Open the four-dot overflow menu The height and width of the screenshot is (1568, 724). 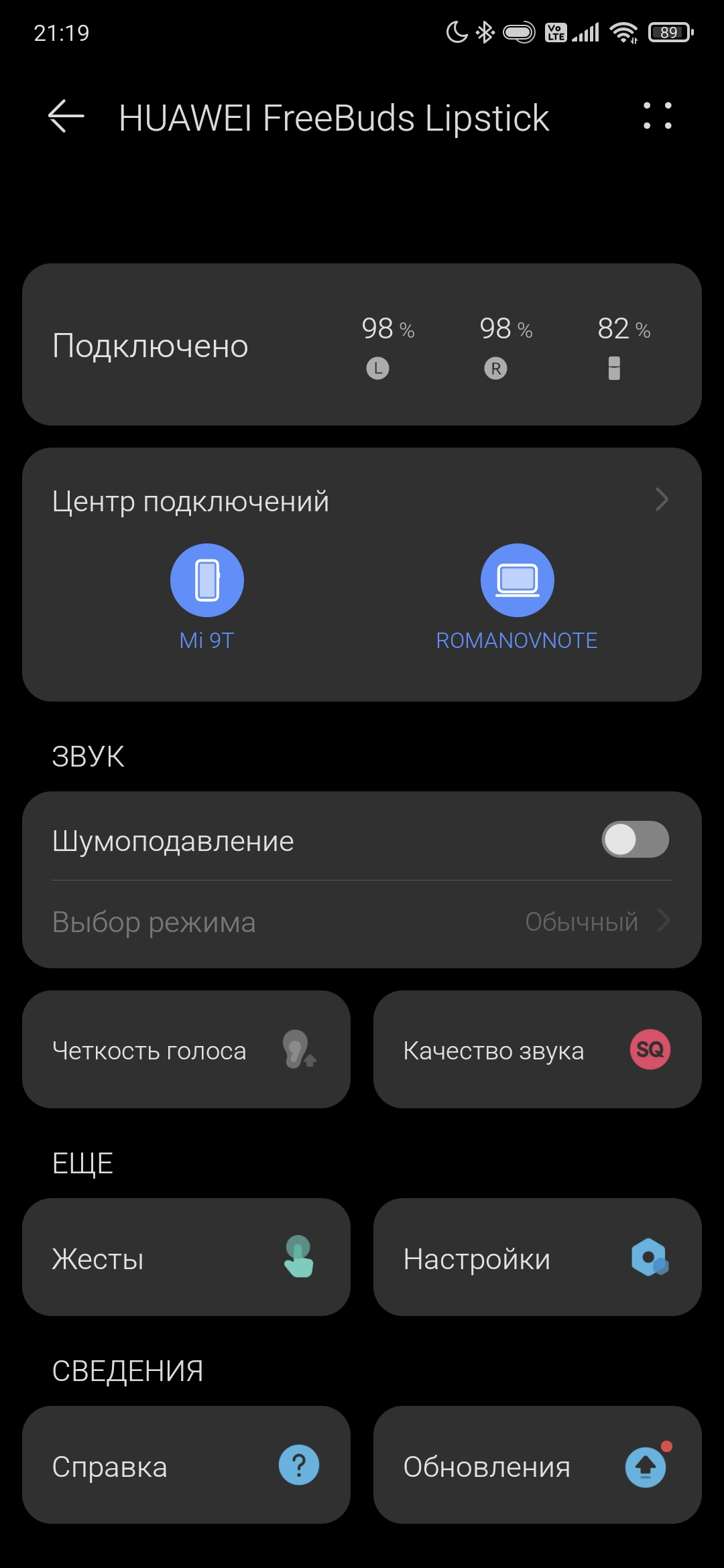[657, 117]
